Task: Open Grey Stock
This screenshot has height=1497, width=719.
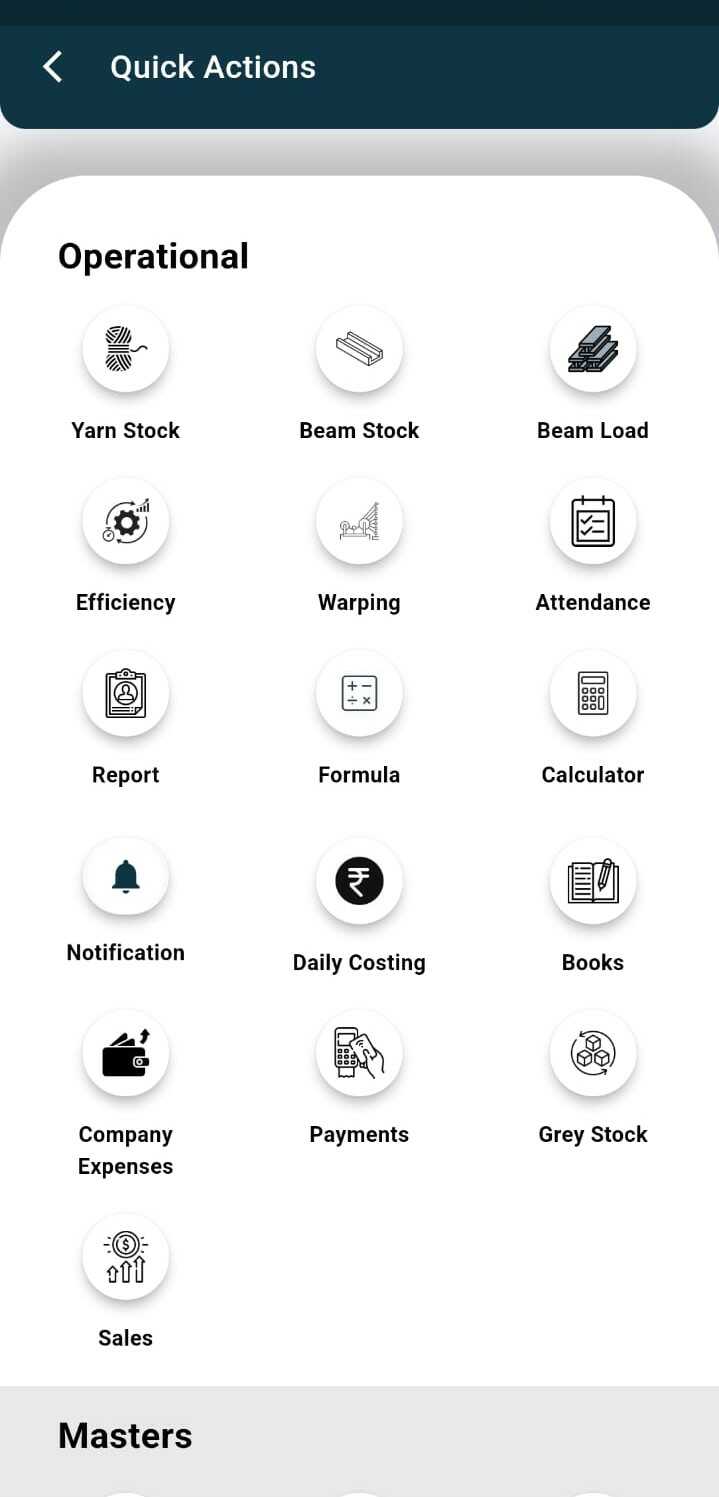Action: click(593, 1054)
